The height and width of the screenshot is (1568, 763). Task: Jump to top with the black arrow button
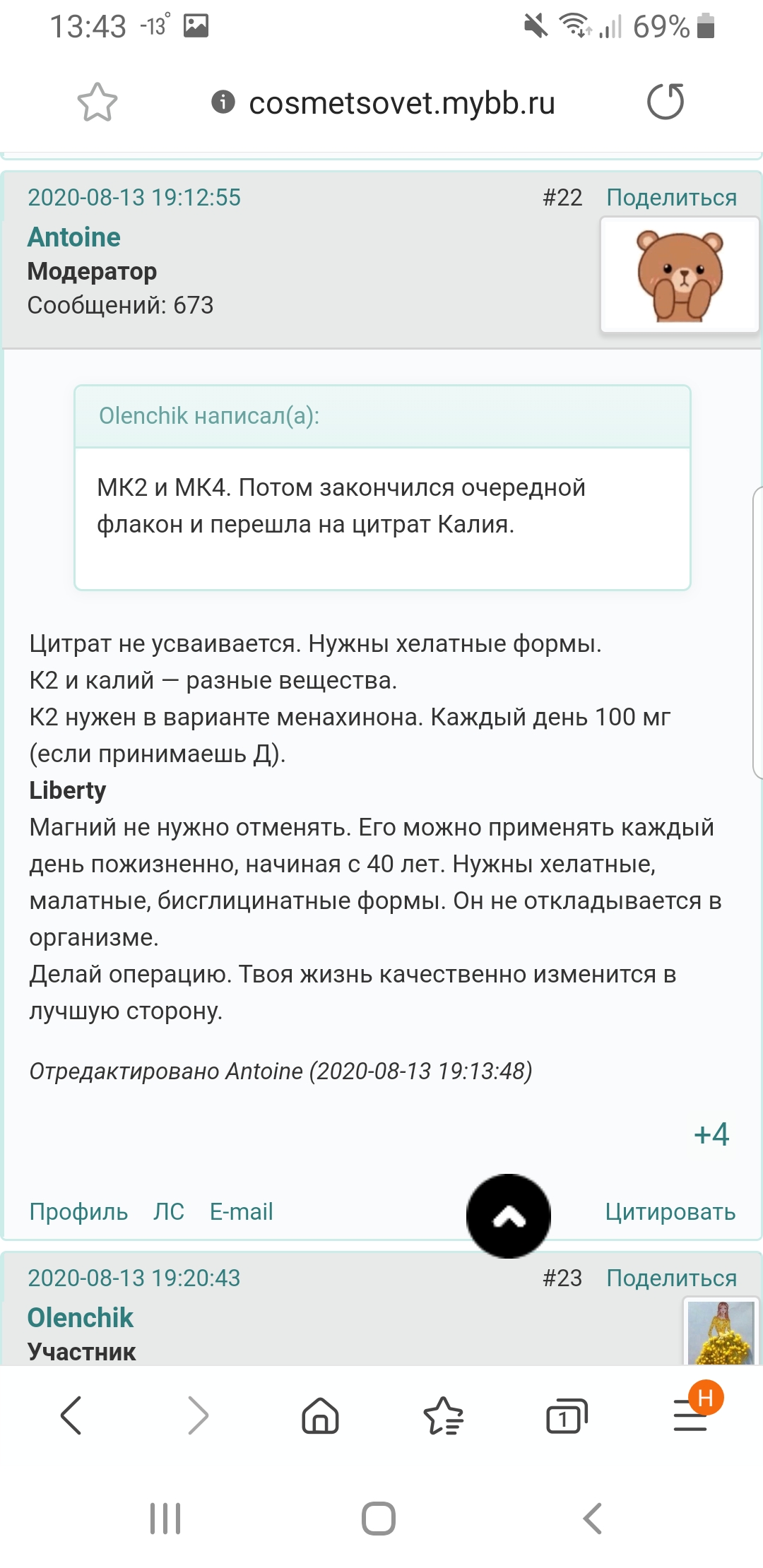508,1216
